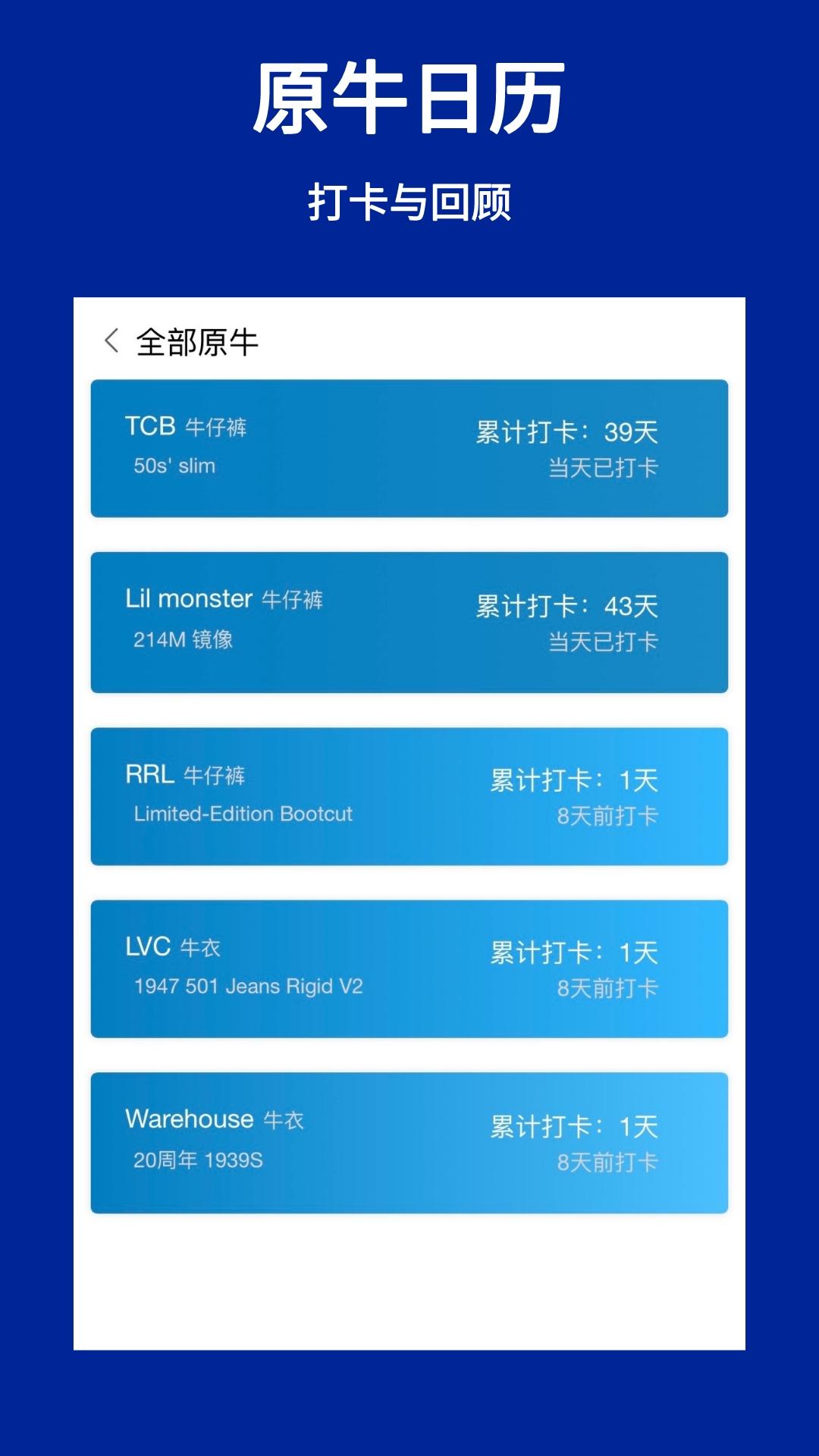This screenshot has height=1456, width=819.
Task: Open the Warehouse 牛衣 card
Action: pos(409,1137)
